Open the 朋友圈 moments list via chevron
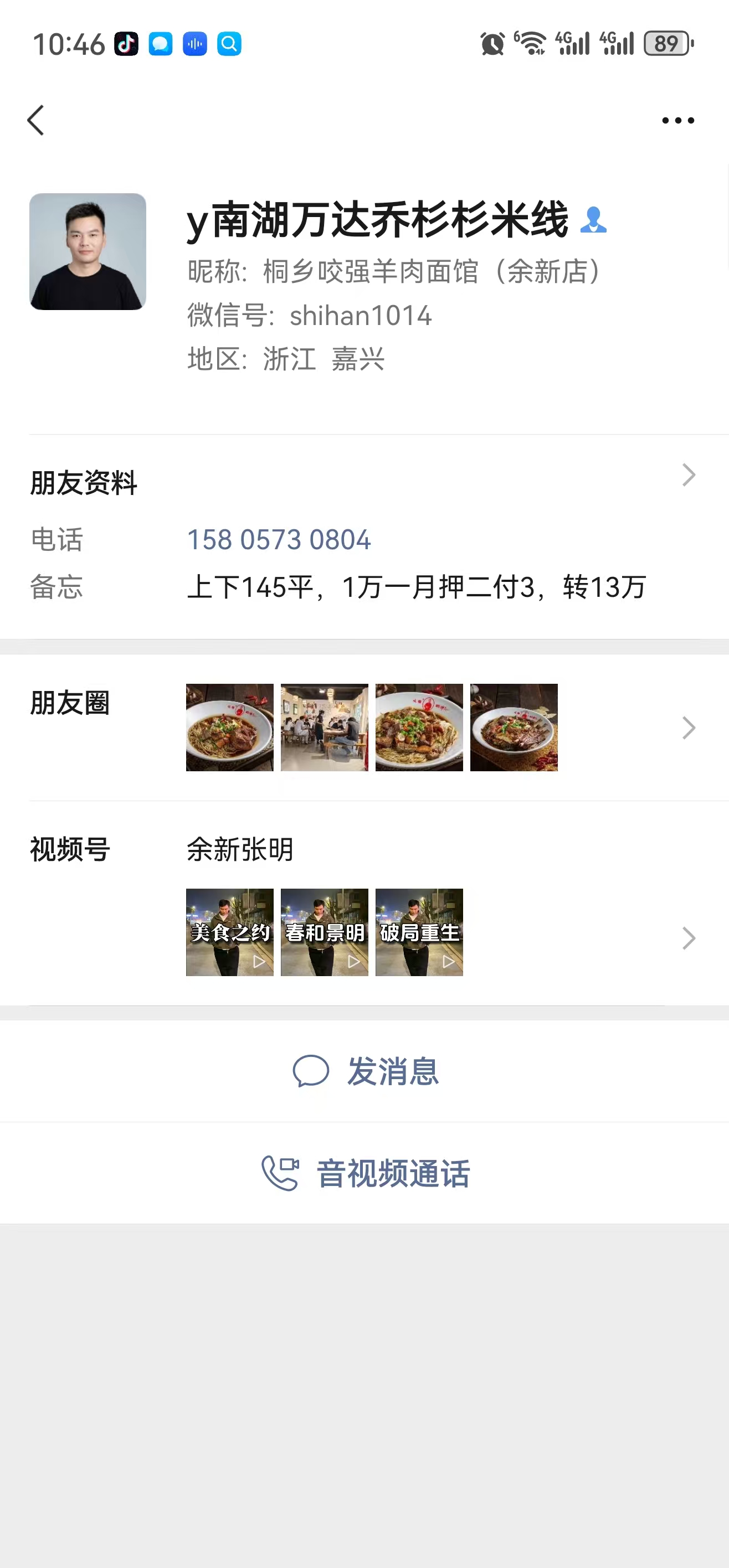This screenshot has height=1568, width=729. (x=687, y=728)
